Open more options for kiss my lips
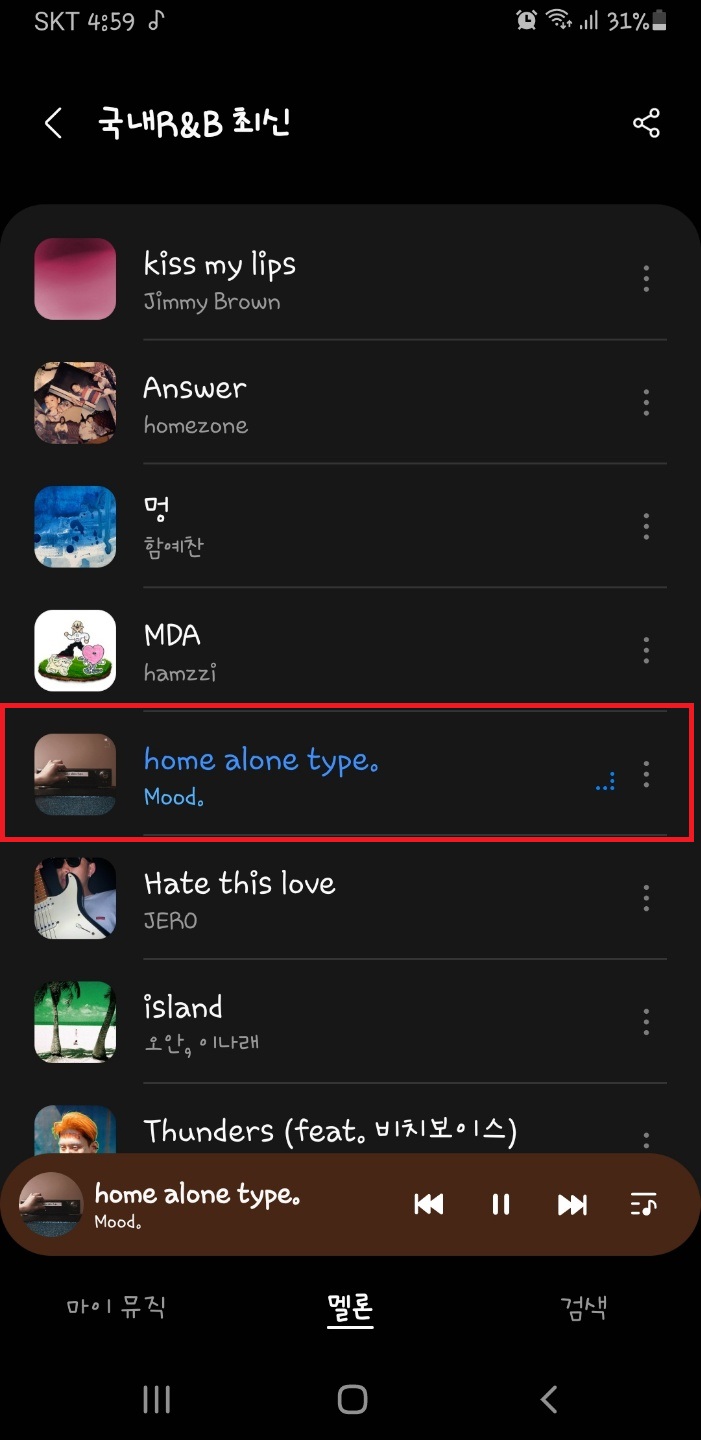This screenshot has width=701, height=1440. [646, 279]
